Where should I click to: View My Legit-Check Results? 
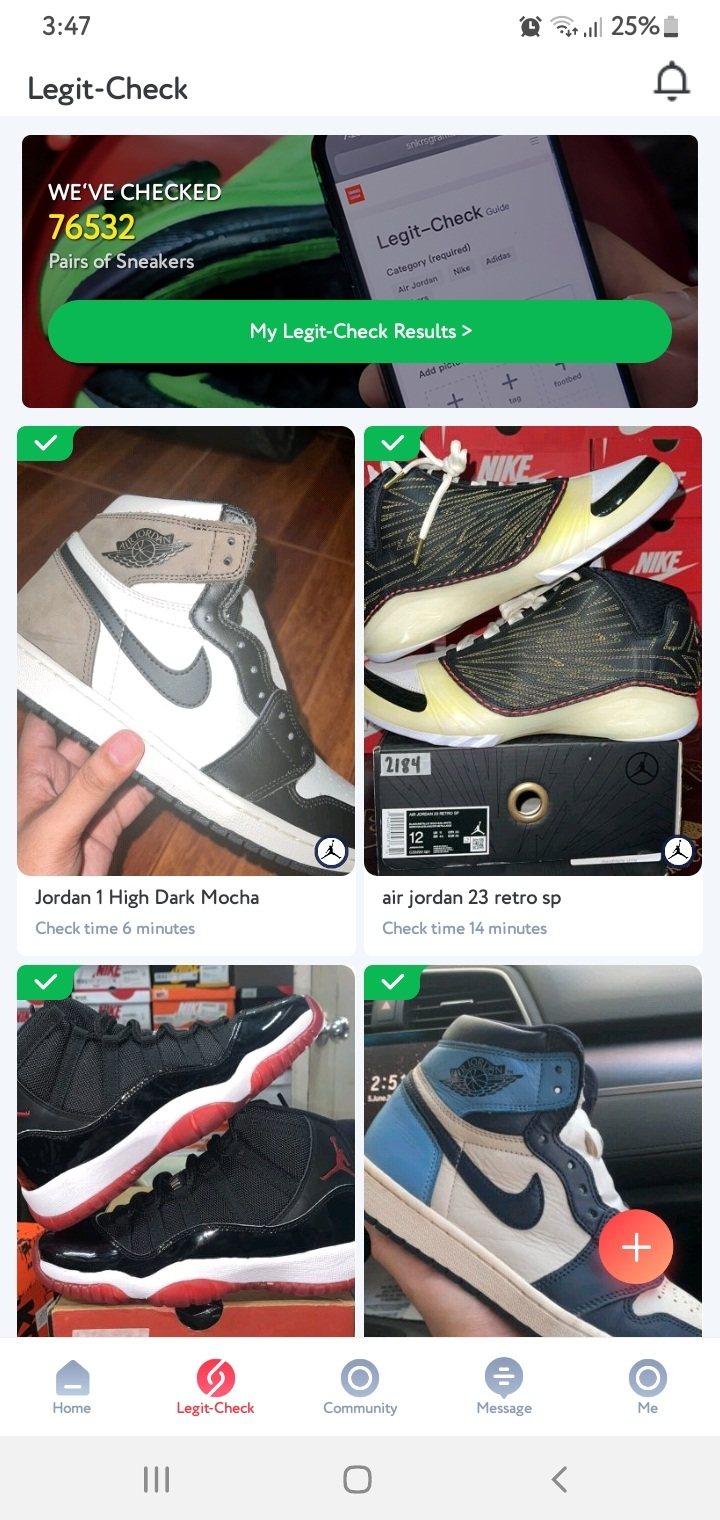360,331
